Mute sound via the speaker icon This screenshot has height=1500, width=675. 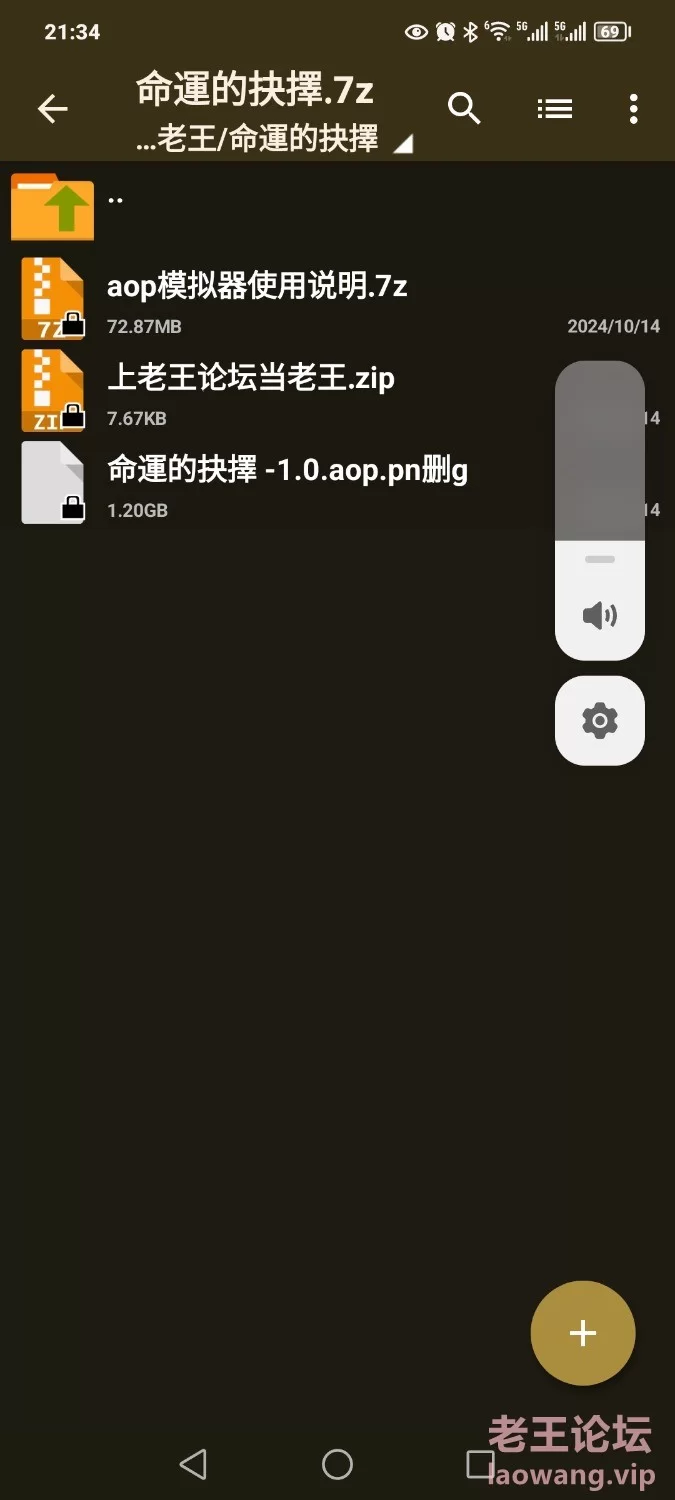pyautogui.click(x=600, y=615)
